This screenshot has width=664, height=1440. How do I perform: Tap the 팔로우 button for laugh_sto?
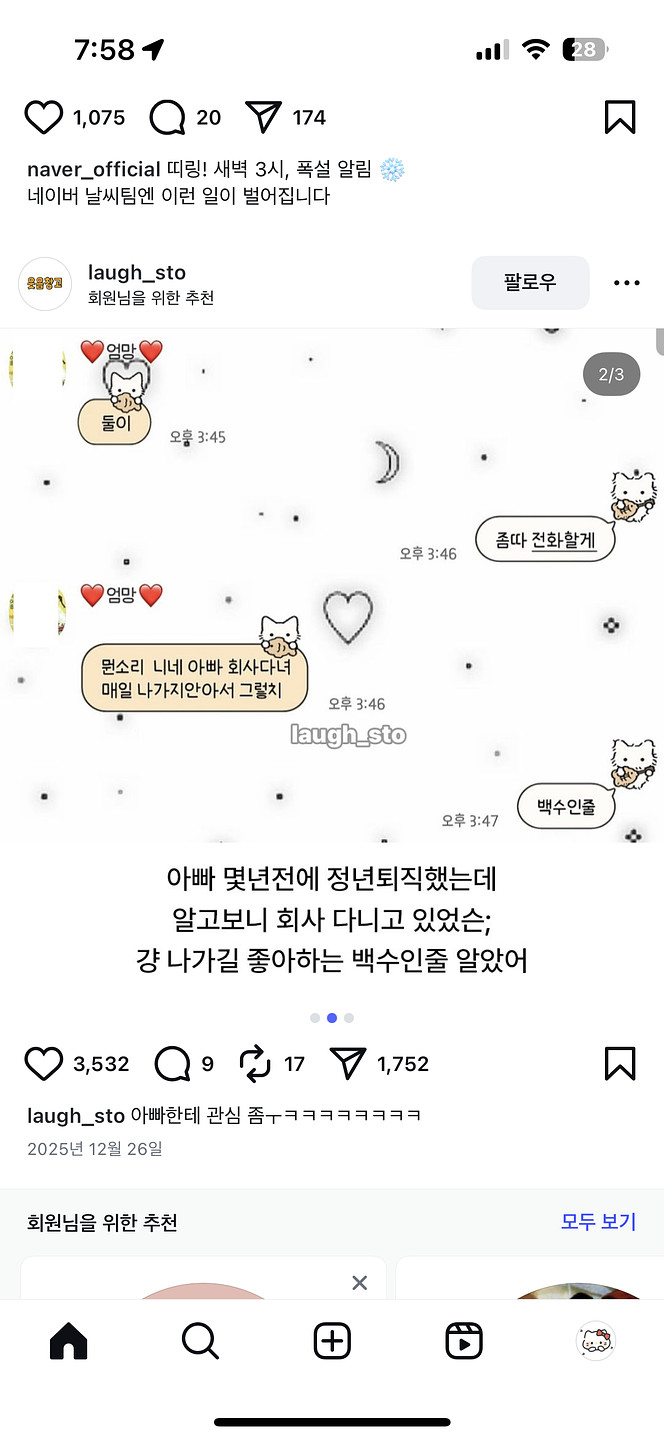point(530,283)
